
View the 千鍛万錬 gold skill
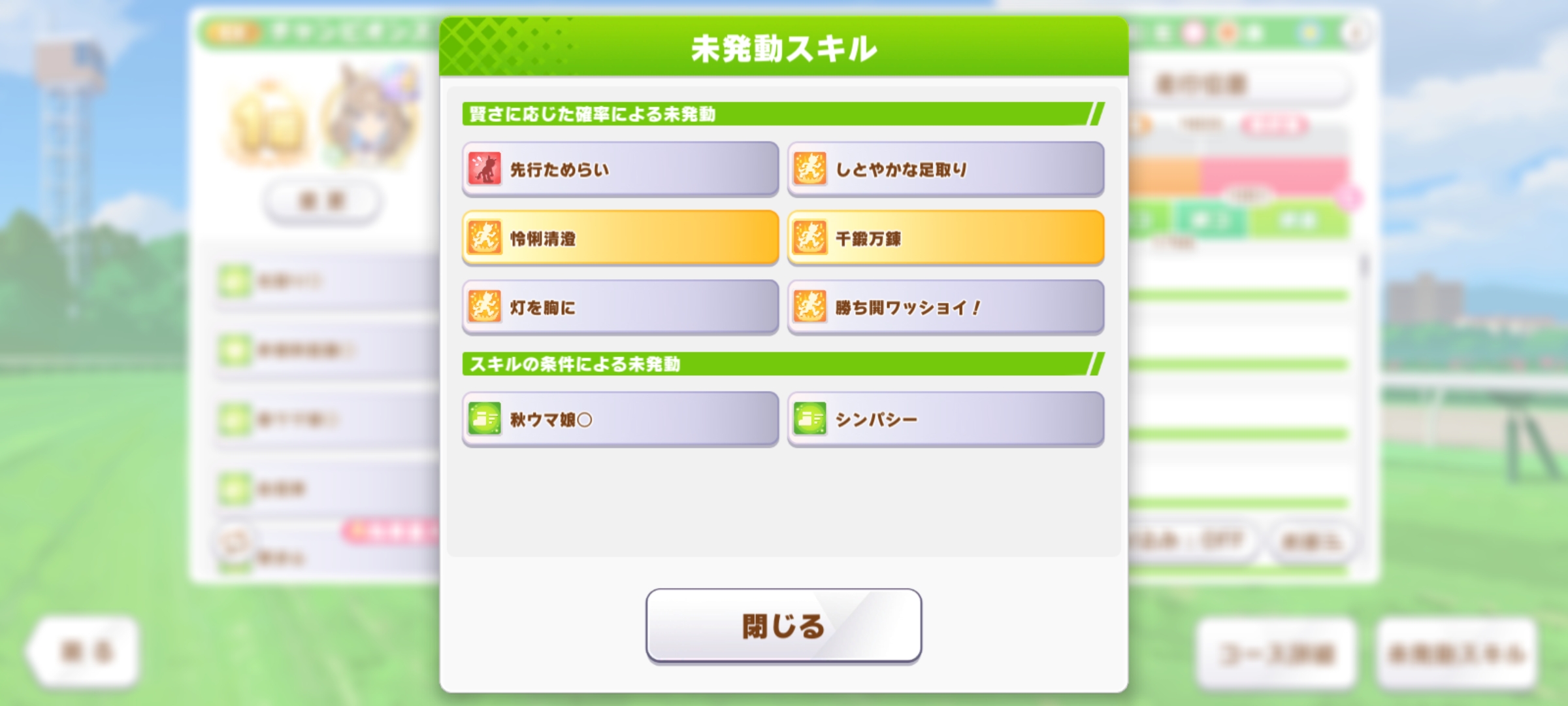pyautogui.click(x=945, y=238)
